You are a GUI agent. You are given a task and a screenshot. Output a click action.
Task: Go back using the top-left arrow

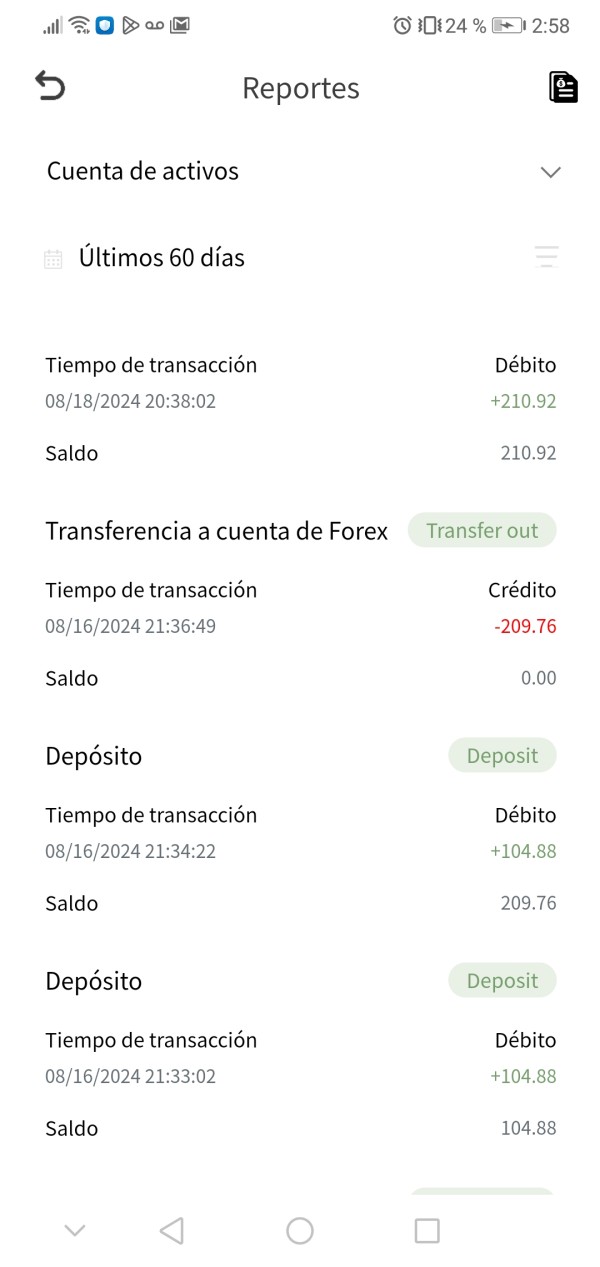click(x=49, y=86)
